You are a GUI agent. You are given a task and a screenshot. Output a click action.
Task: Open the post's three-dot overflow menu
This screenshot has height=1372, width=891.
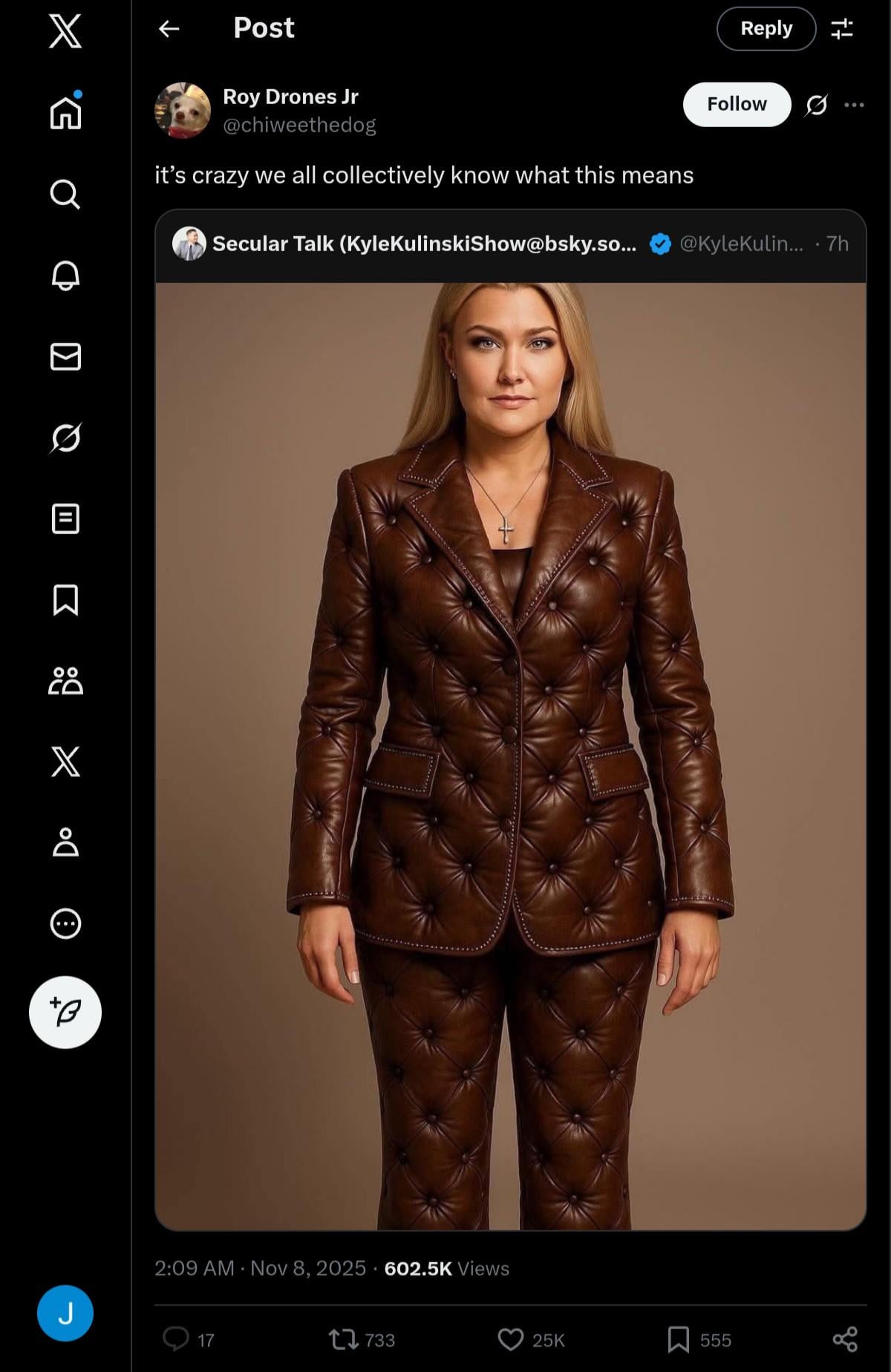[854, 105]
